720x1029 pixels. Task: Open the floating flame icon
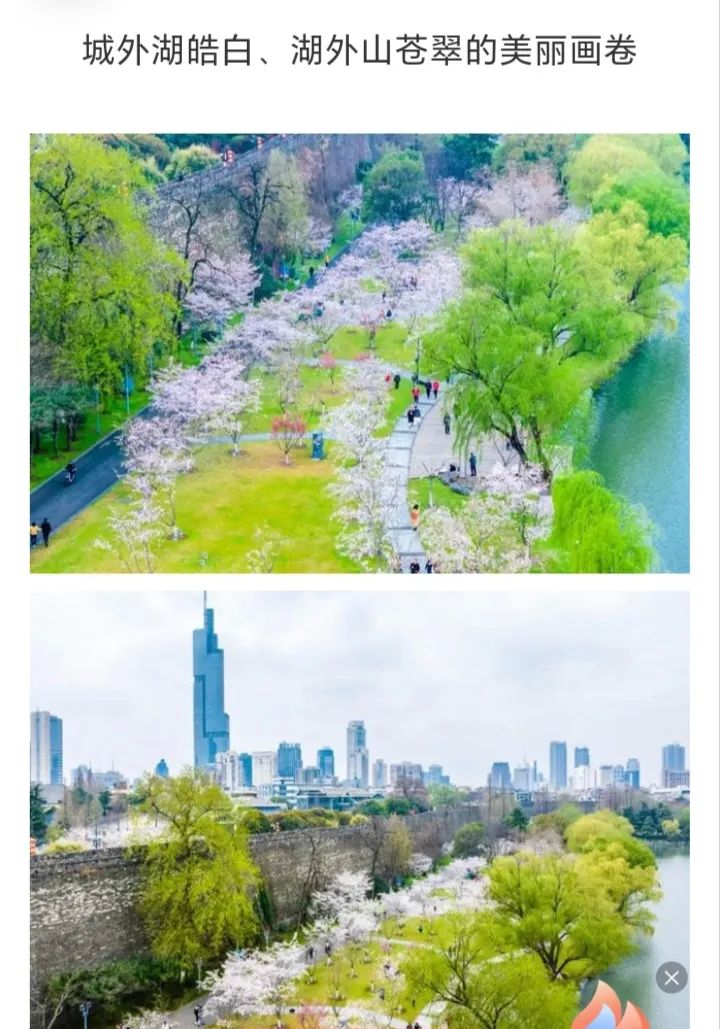click(x=608, y=1010)
